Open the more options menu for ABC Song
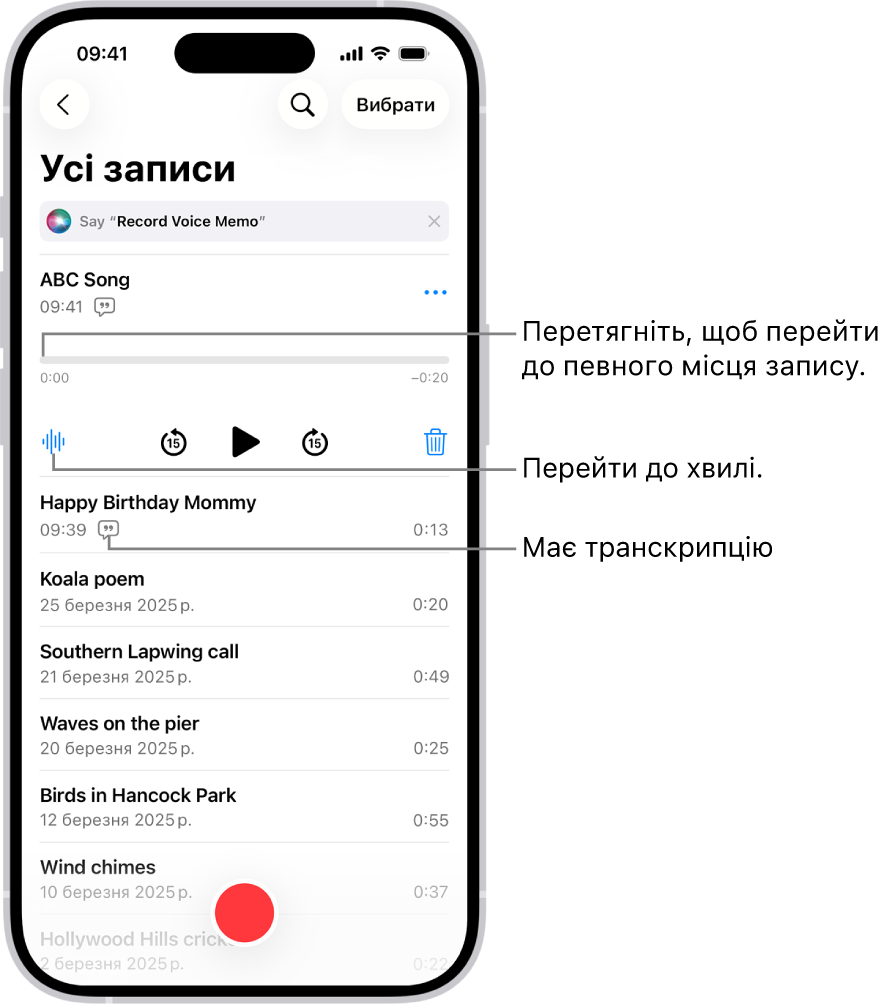896x1008 pixels. pos(435,293)
